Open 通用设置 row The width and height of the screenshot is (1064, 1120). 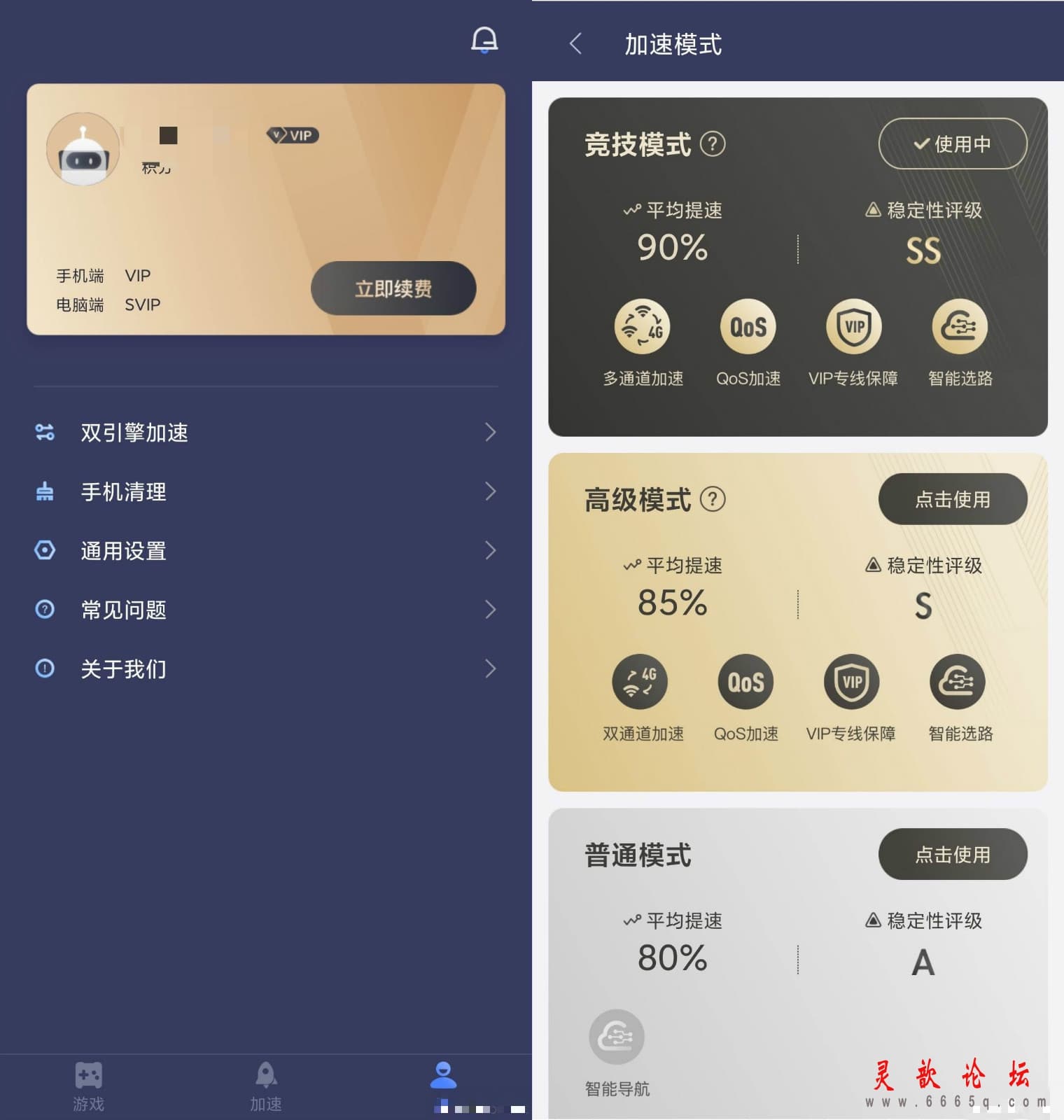tap(266, 551)
